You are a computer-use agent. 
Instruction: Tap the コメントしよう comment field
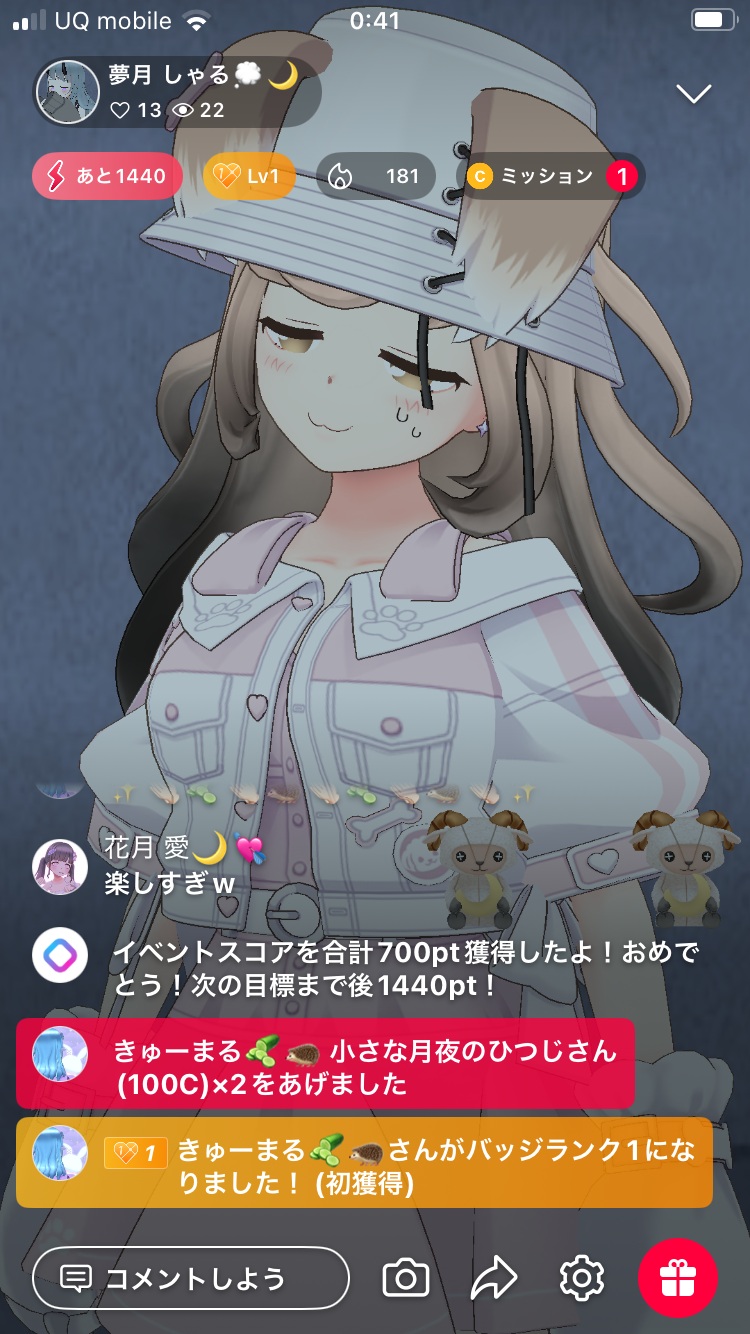click(191, 1278)
